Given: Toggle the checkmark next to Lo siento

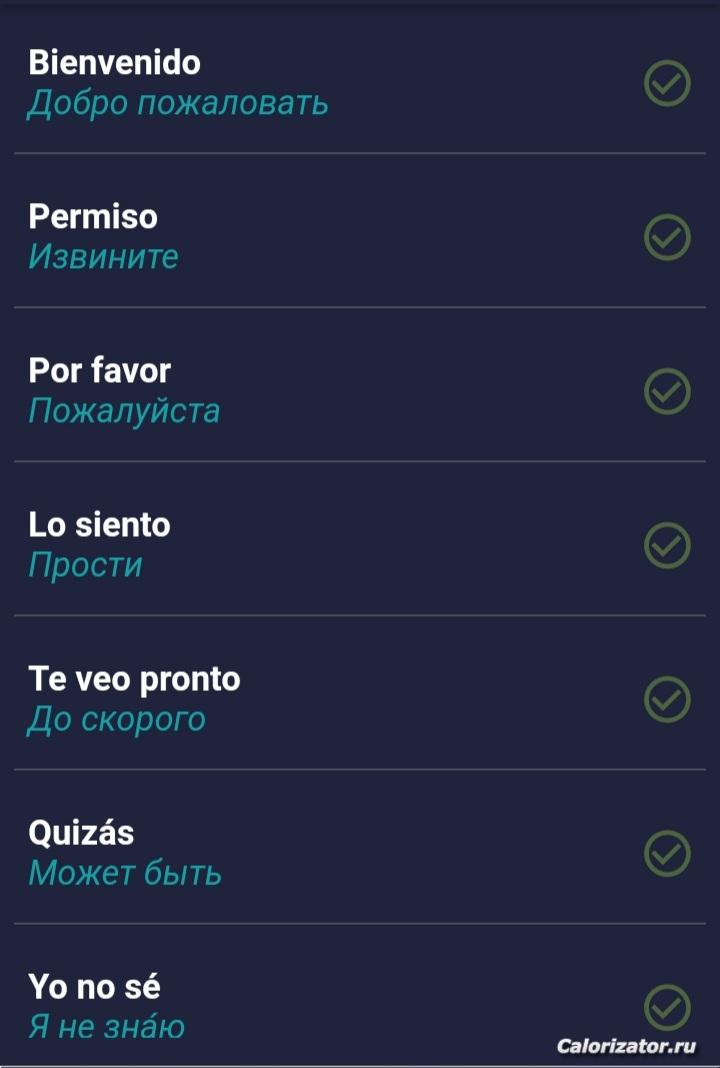Looking at the screenshot, I should click(x=667, y=545).
